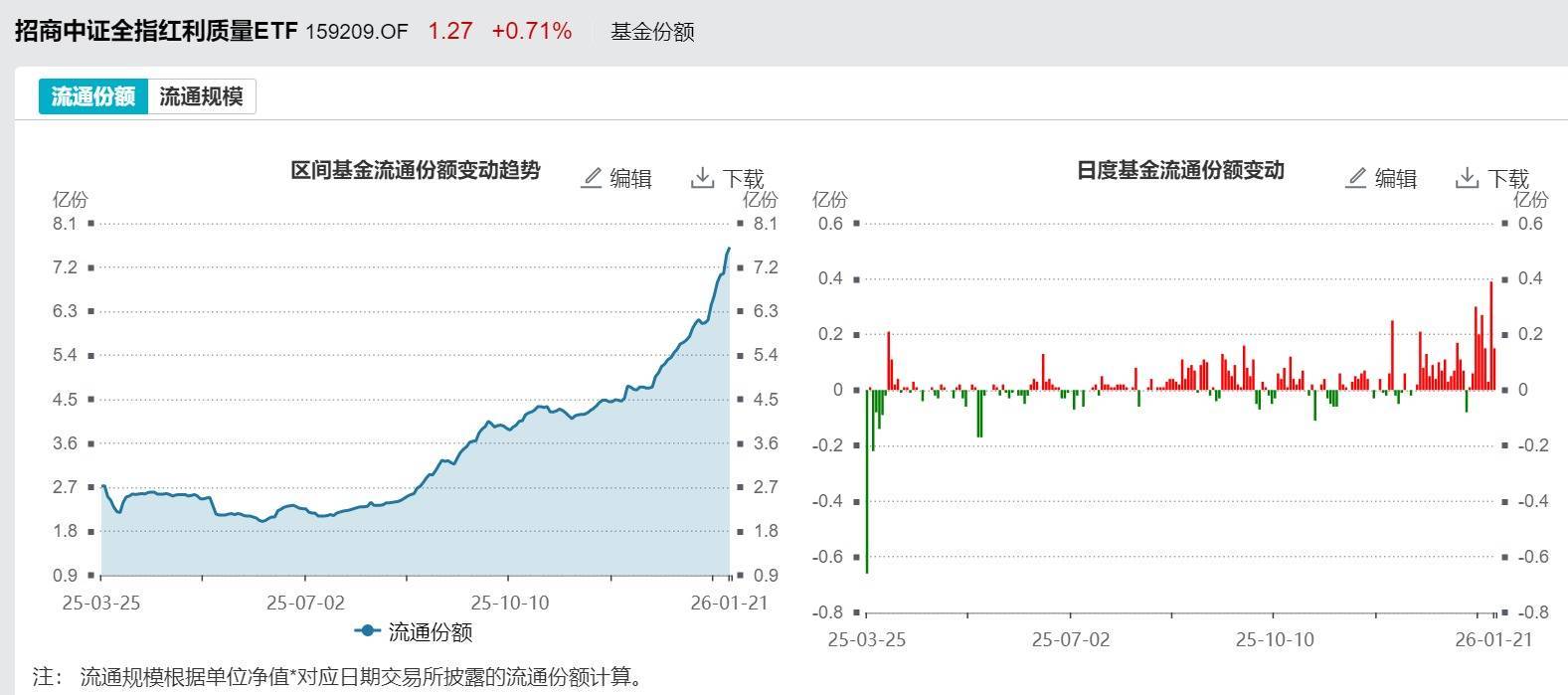Edit the 区间基金流通份额变动趋势 chart
Image resolution: width=1568 pixels, height=695 pixels.
click(x=616, y=178)
